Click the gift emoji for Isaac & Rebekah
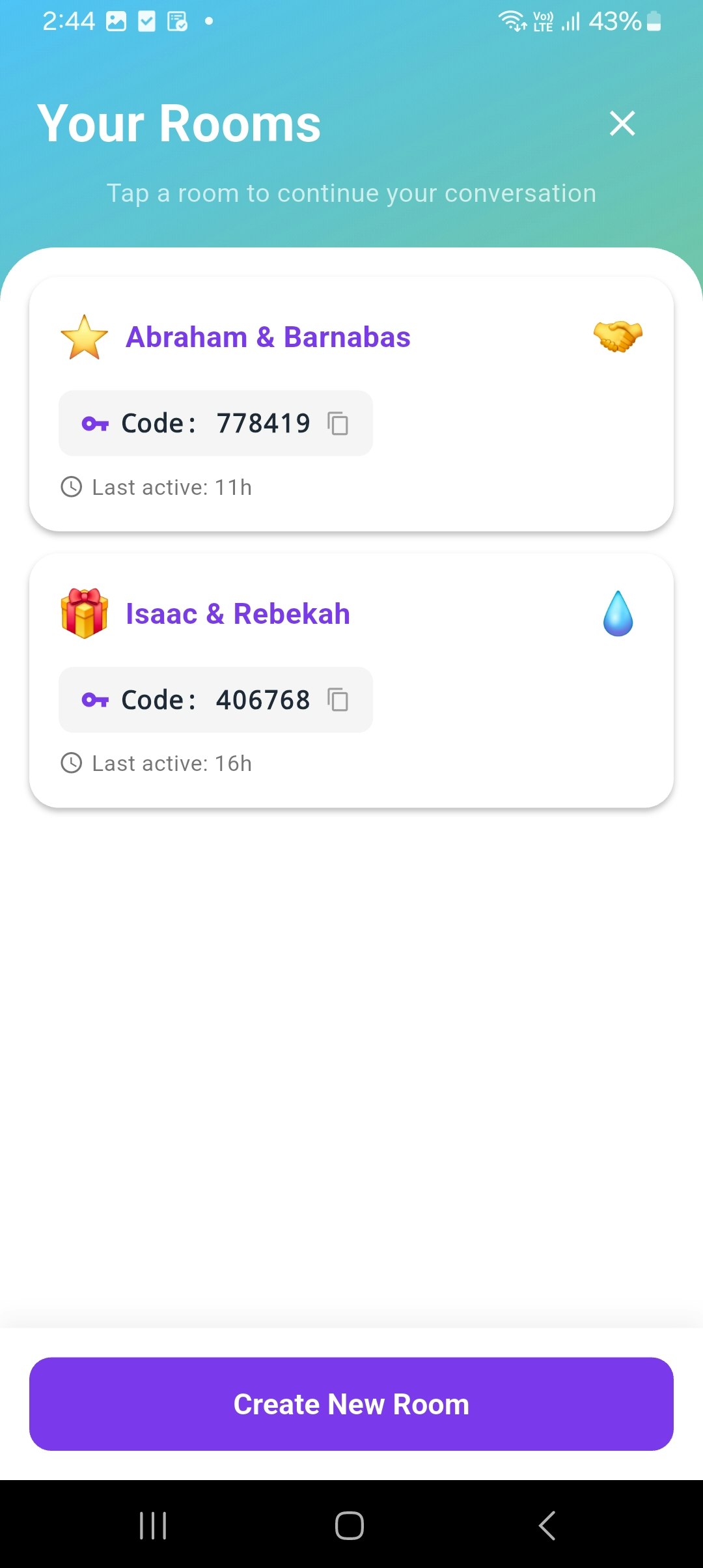The height and width of the screenshot is (1568, 703). [x=83, y=613]
